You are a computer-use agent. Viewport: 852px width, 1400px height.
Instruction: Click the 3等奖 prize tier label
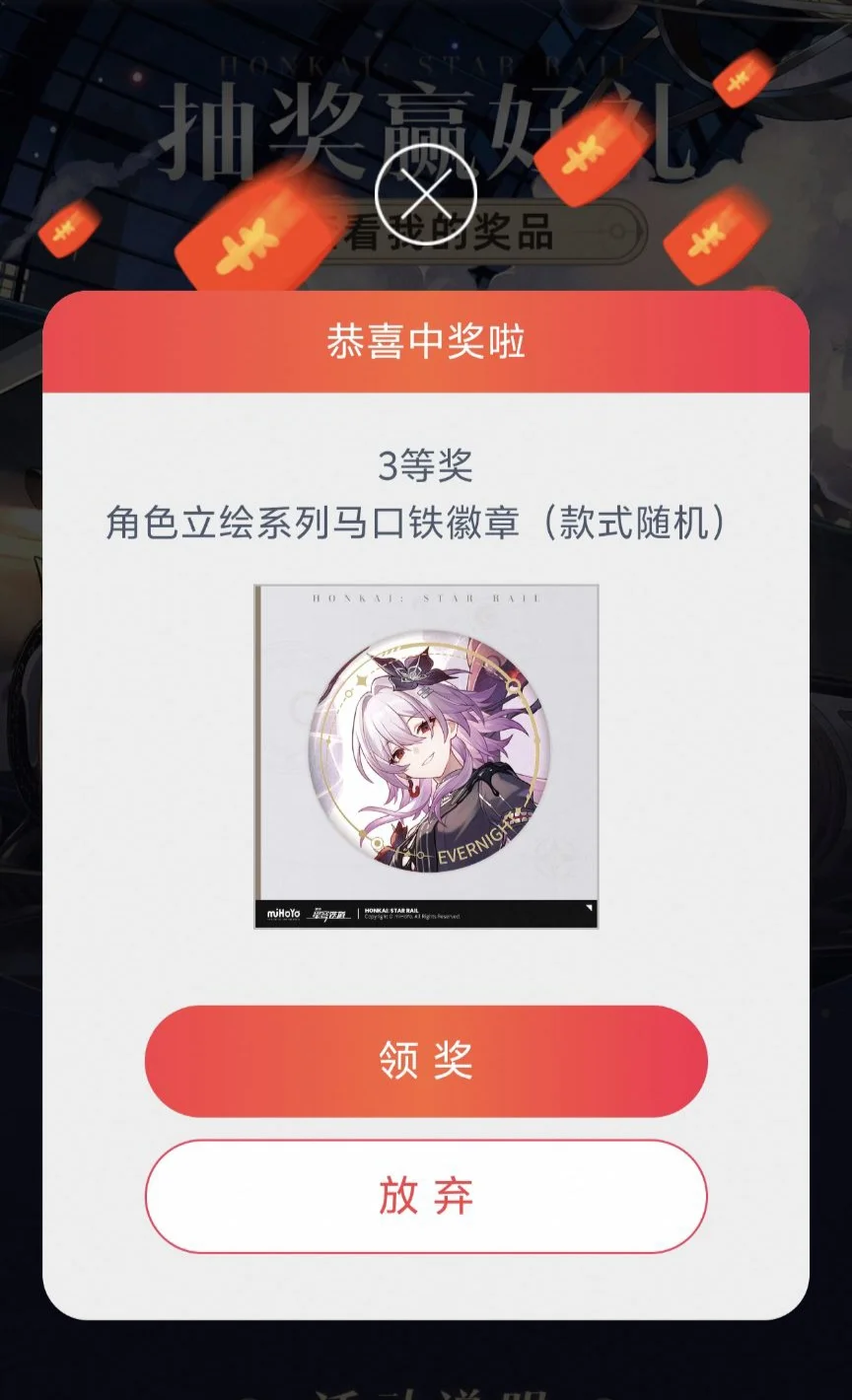(x=426, y=467)
